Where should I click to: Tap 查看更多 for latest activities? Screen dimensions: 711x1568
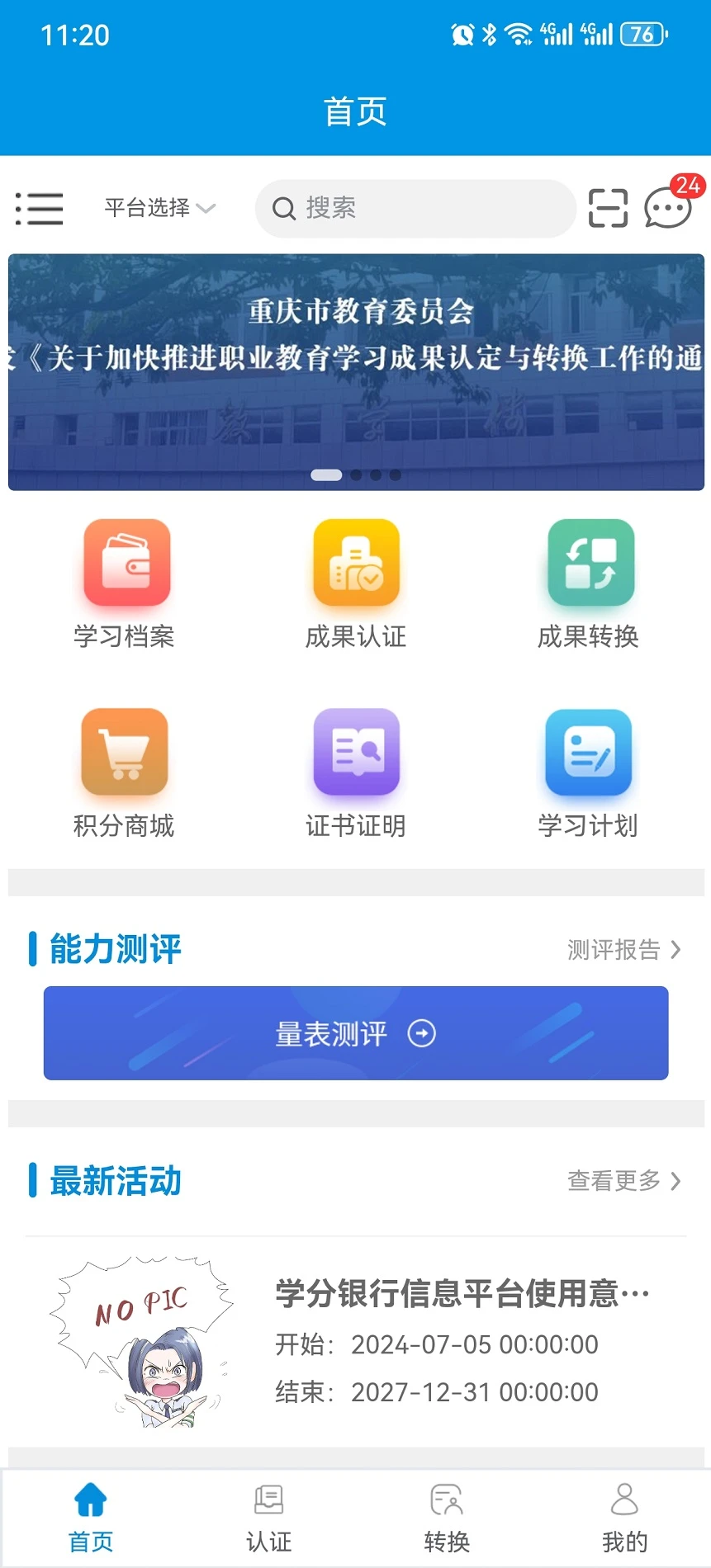coord(623,1181)
